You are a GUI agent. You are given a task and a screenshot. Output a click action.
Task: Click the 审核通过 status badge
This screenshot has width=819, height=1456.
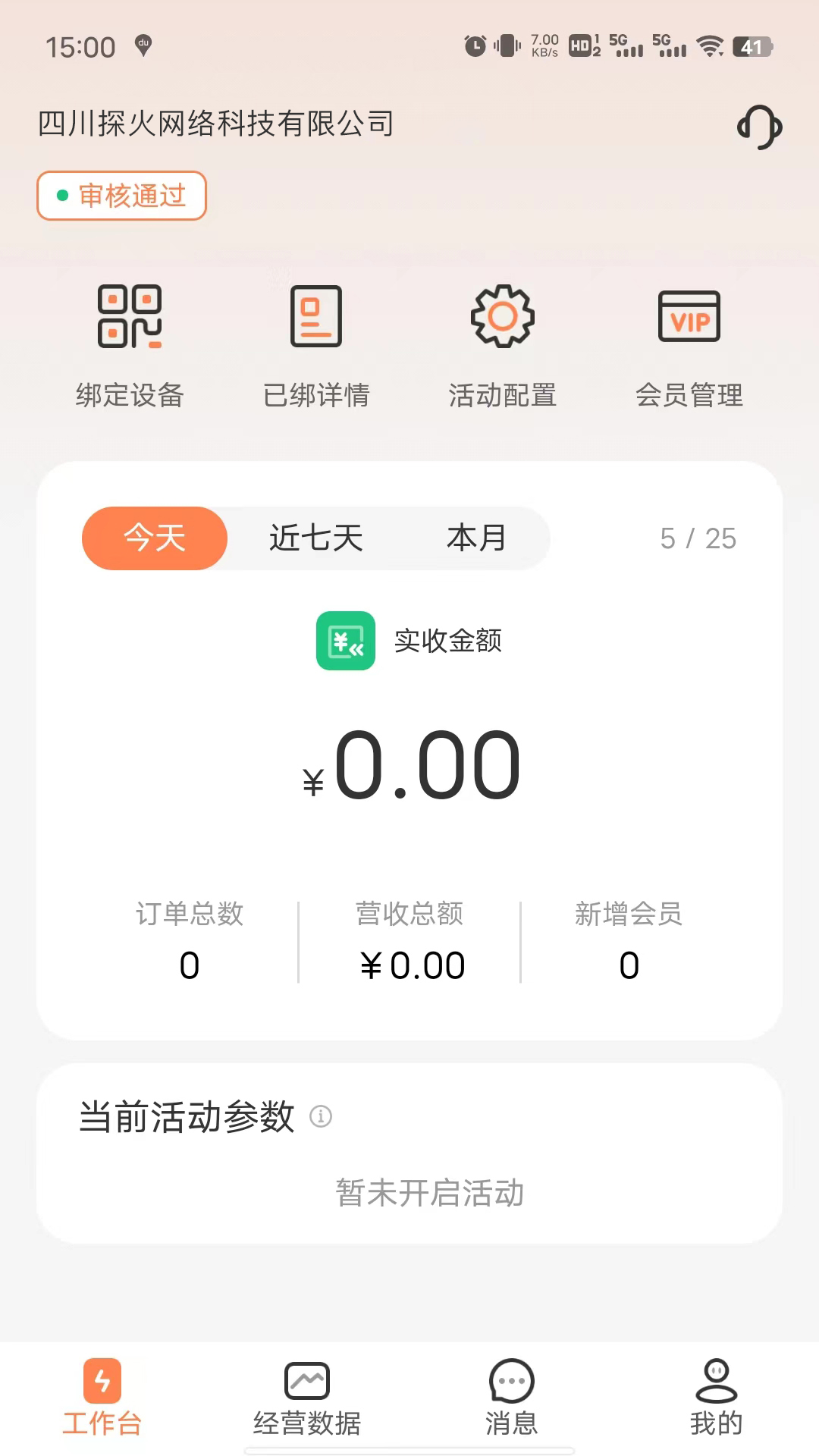click(121, 195)
